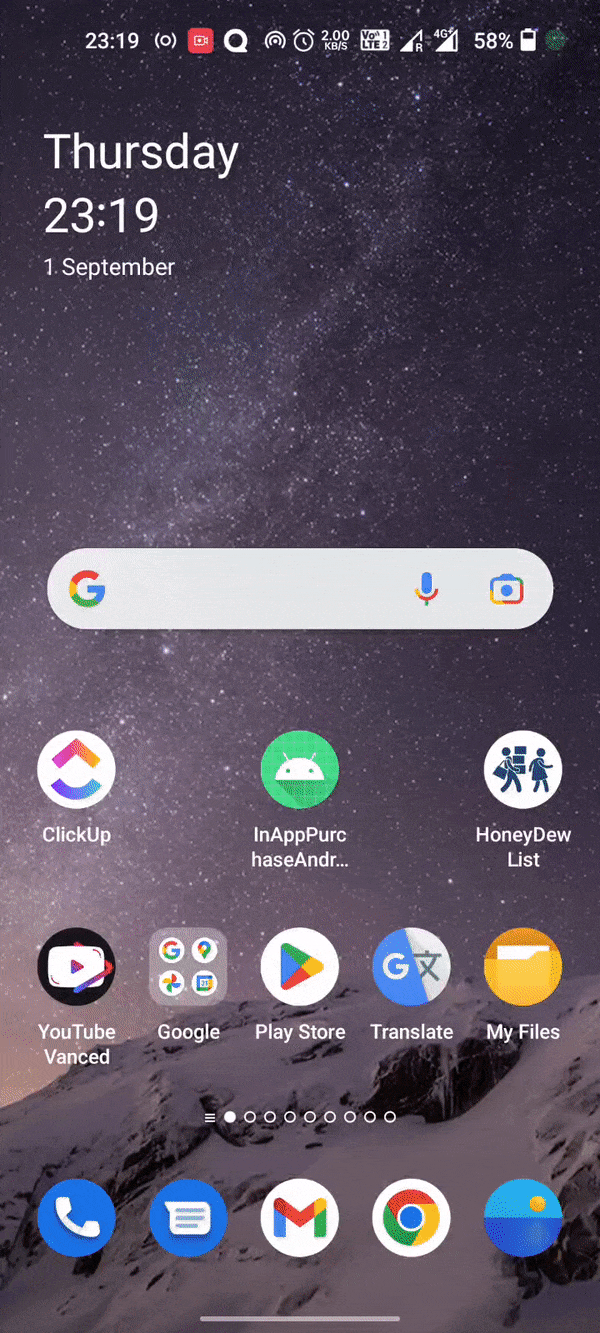
Task: Open the Play Store
Action: [300, 967]
